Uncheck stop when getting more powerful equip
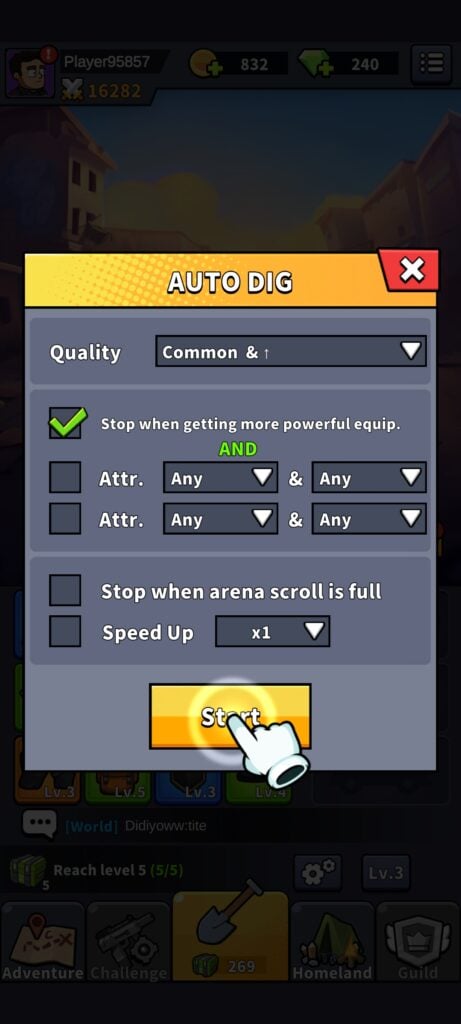This screenshot has width=461, height=1024. point(65,424)
